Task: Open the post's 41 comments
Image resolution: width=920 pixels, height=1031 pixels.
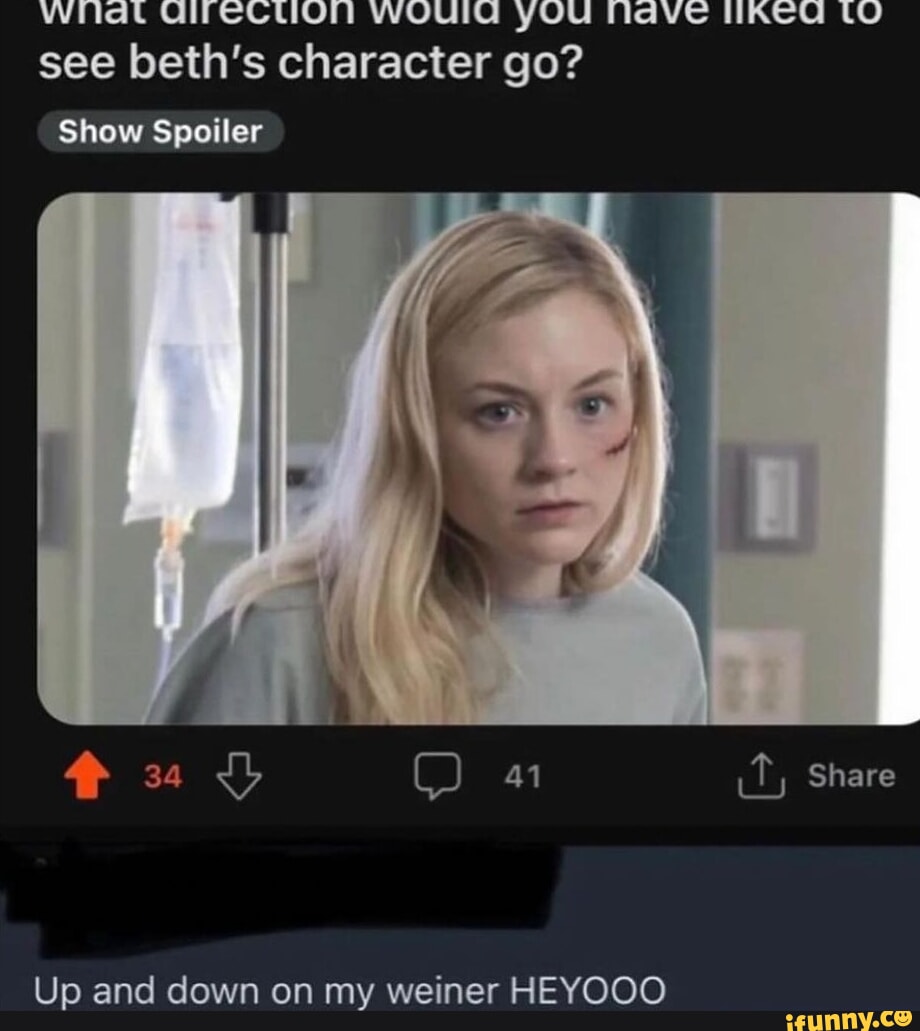Action: [x=477, y=776]
